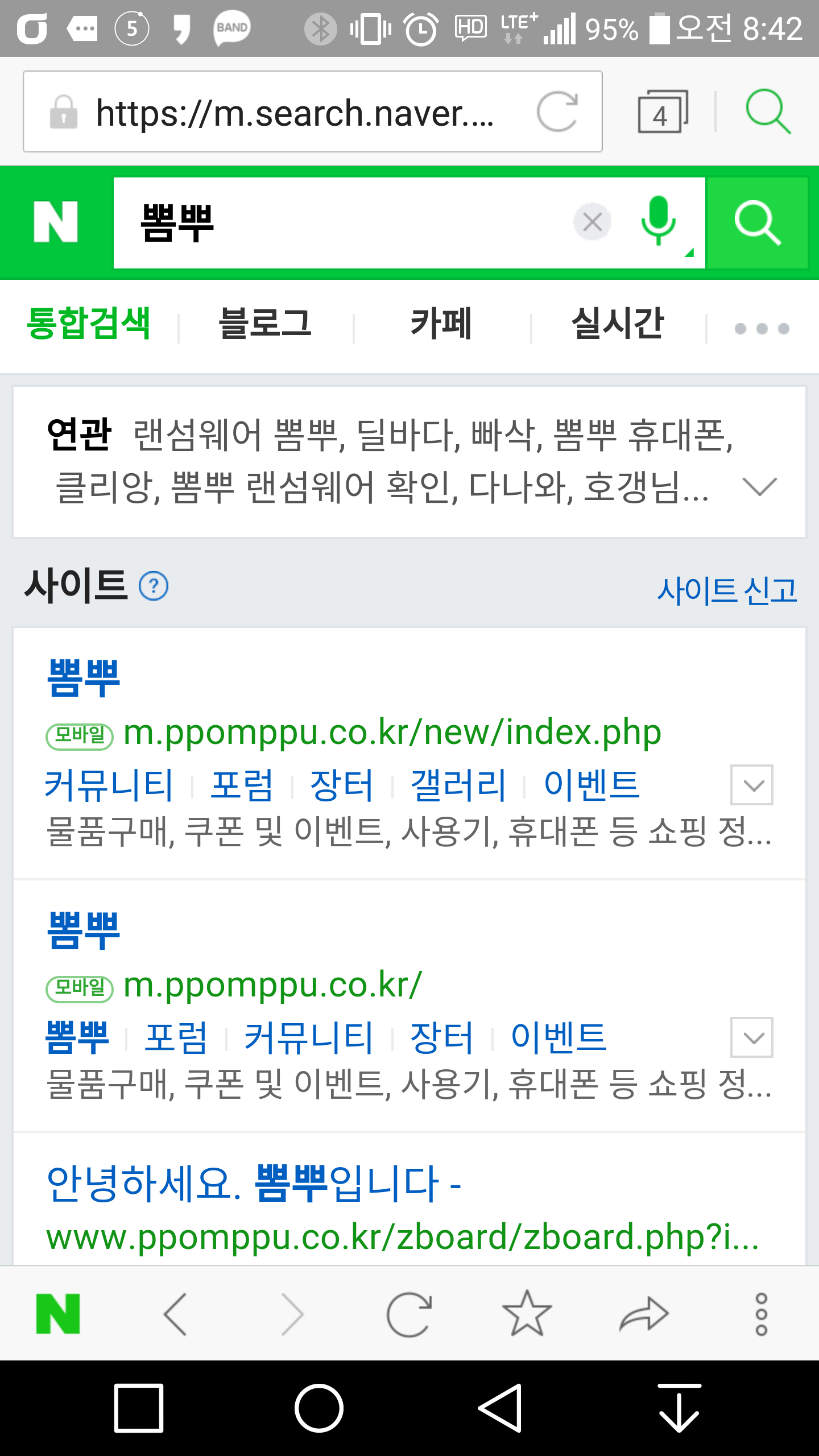Open 사이트 신고 link
This screenshot has height=1456, width=819.
tap(727, 590)
